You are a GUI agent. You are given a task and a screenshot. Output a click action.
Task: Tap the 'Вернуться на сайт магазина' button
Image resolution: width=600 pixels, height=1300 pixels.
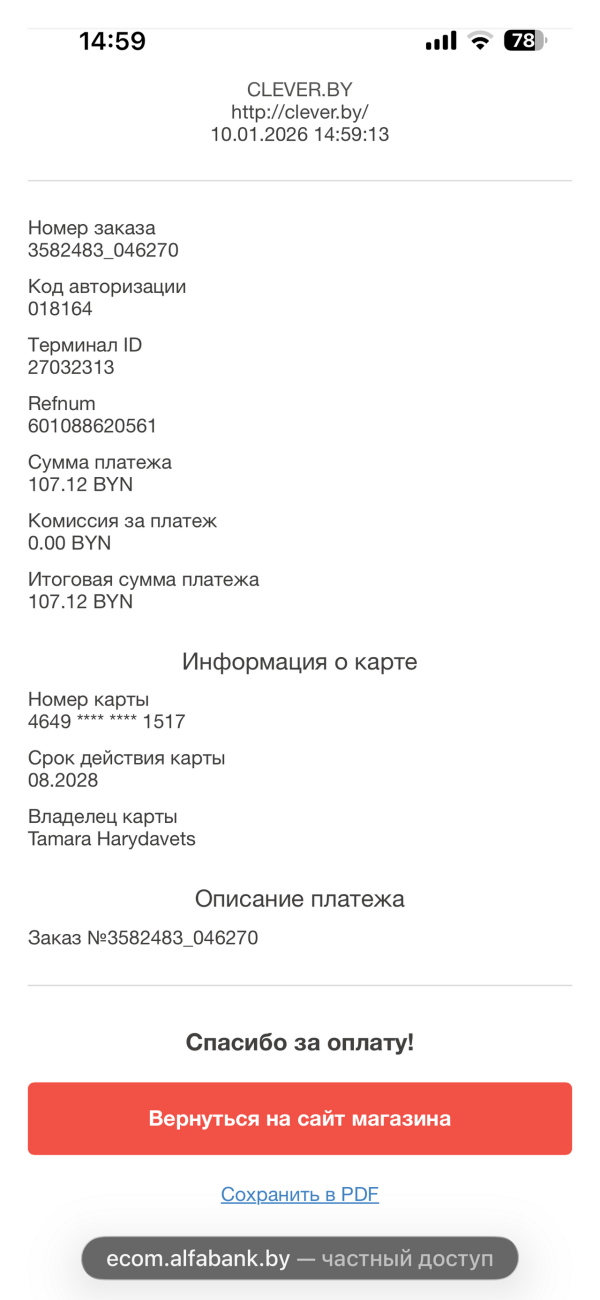pyautogui.click(x=300, y=1119)
